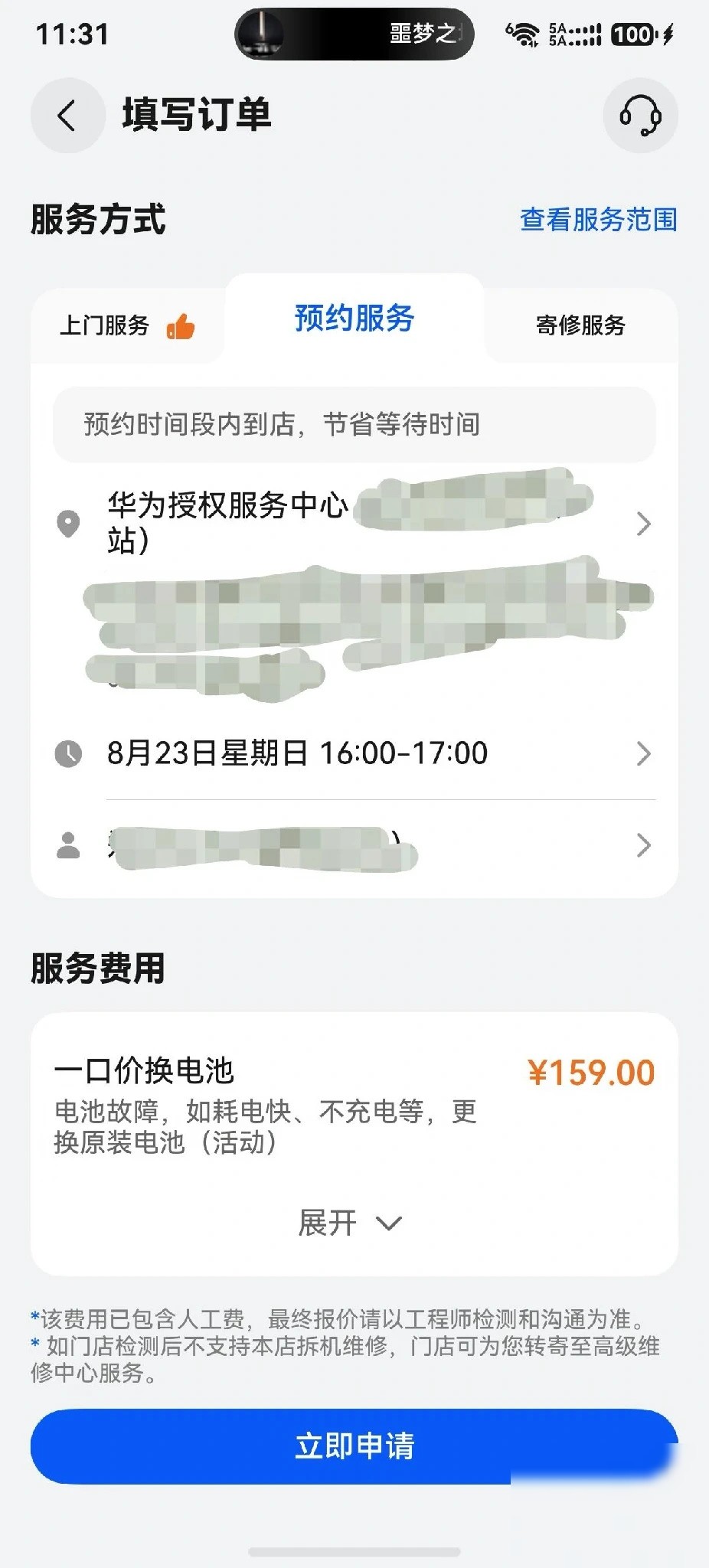This screenshot has width=709, height=1568.
Task: Open customer service headset icon
Action: [641, 116]
